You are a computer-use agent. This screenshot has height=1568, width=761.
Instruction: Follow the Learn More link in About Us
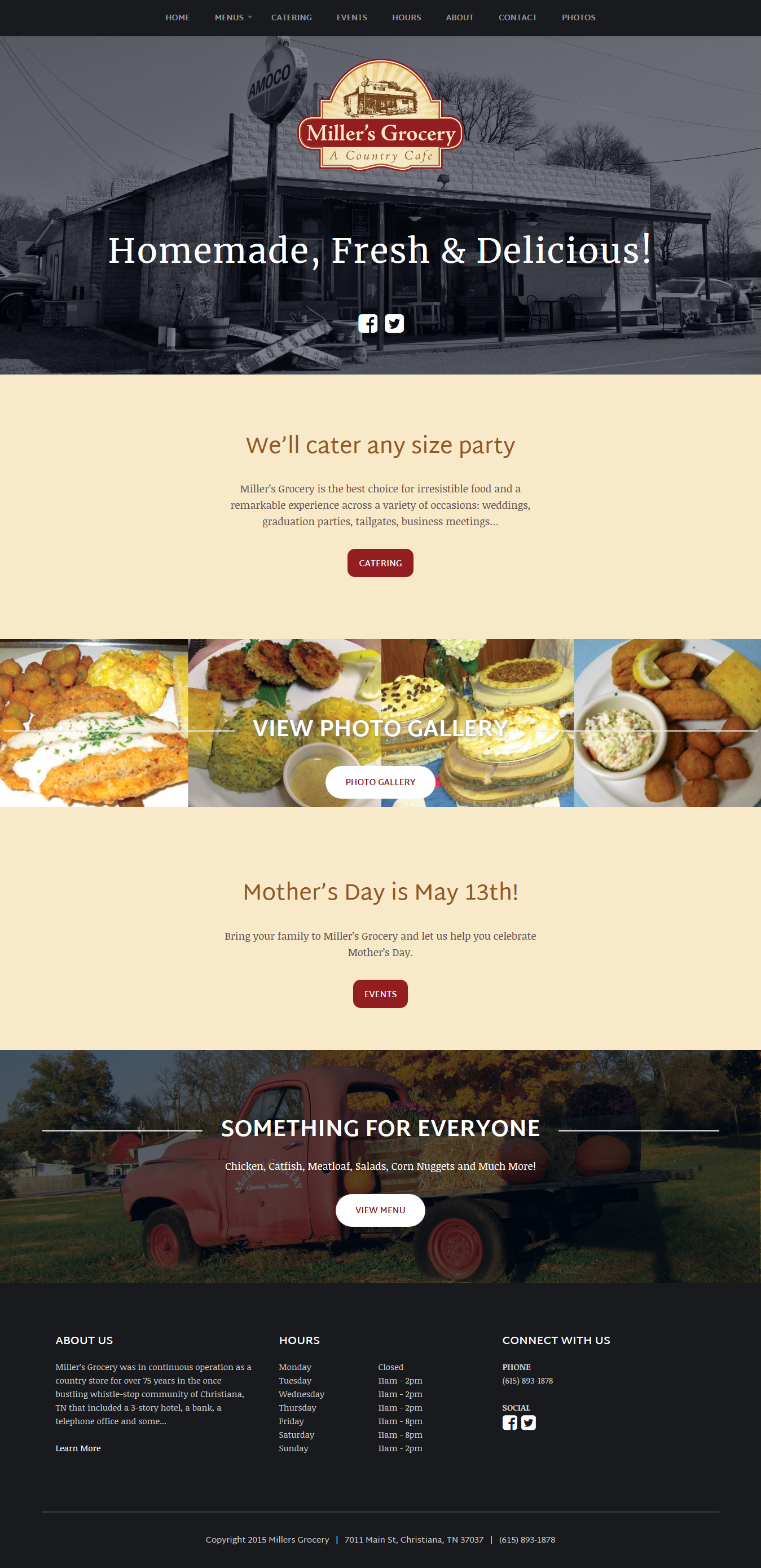78,1448
